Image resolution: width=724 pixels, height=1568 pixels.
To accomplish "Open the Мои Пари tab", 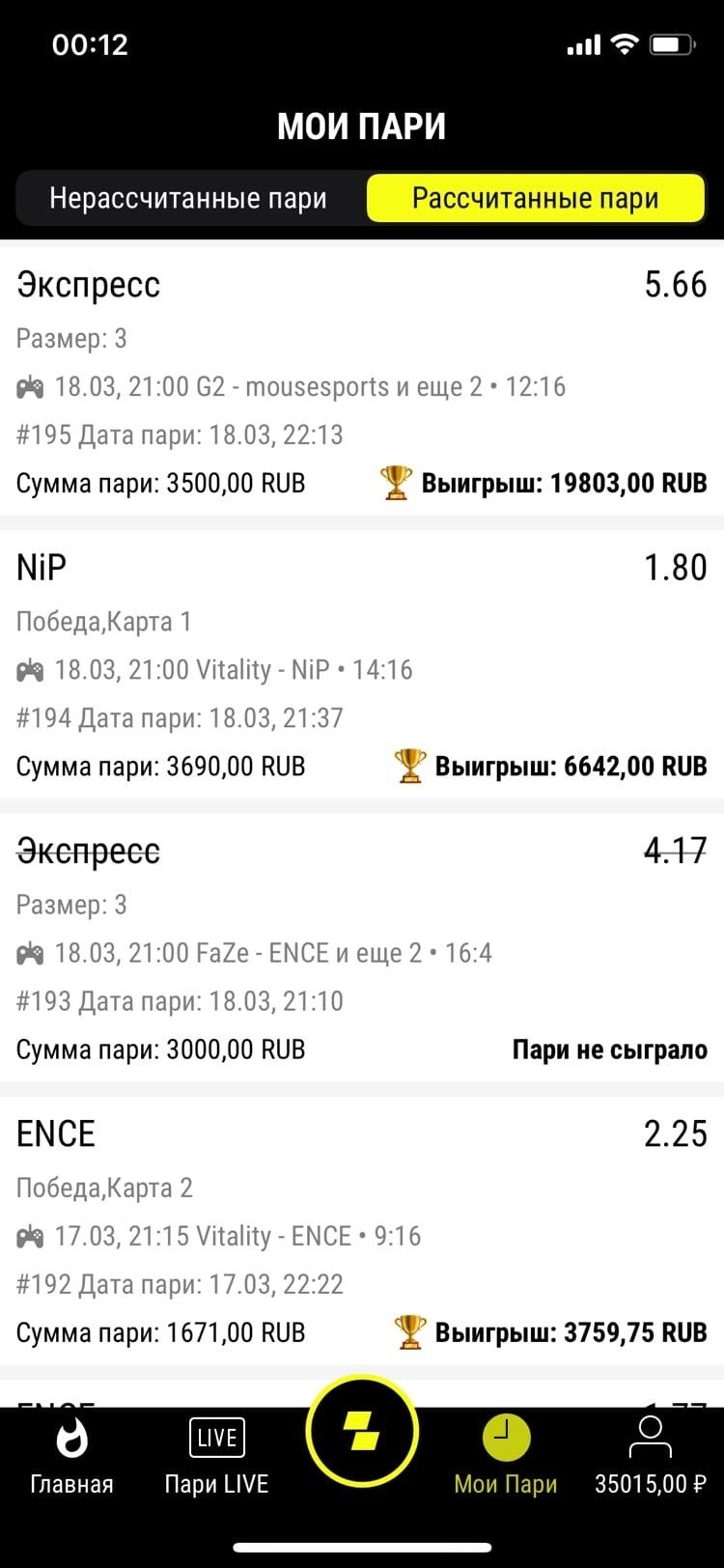I will 506,1456.
